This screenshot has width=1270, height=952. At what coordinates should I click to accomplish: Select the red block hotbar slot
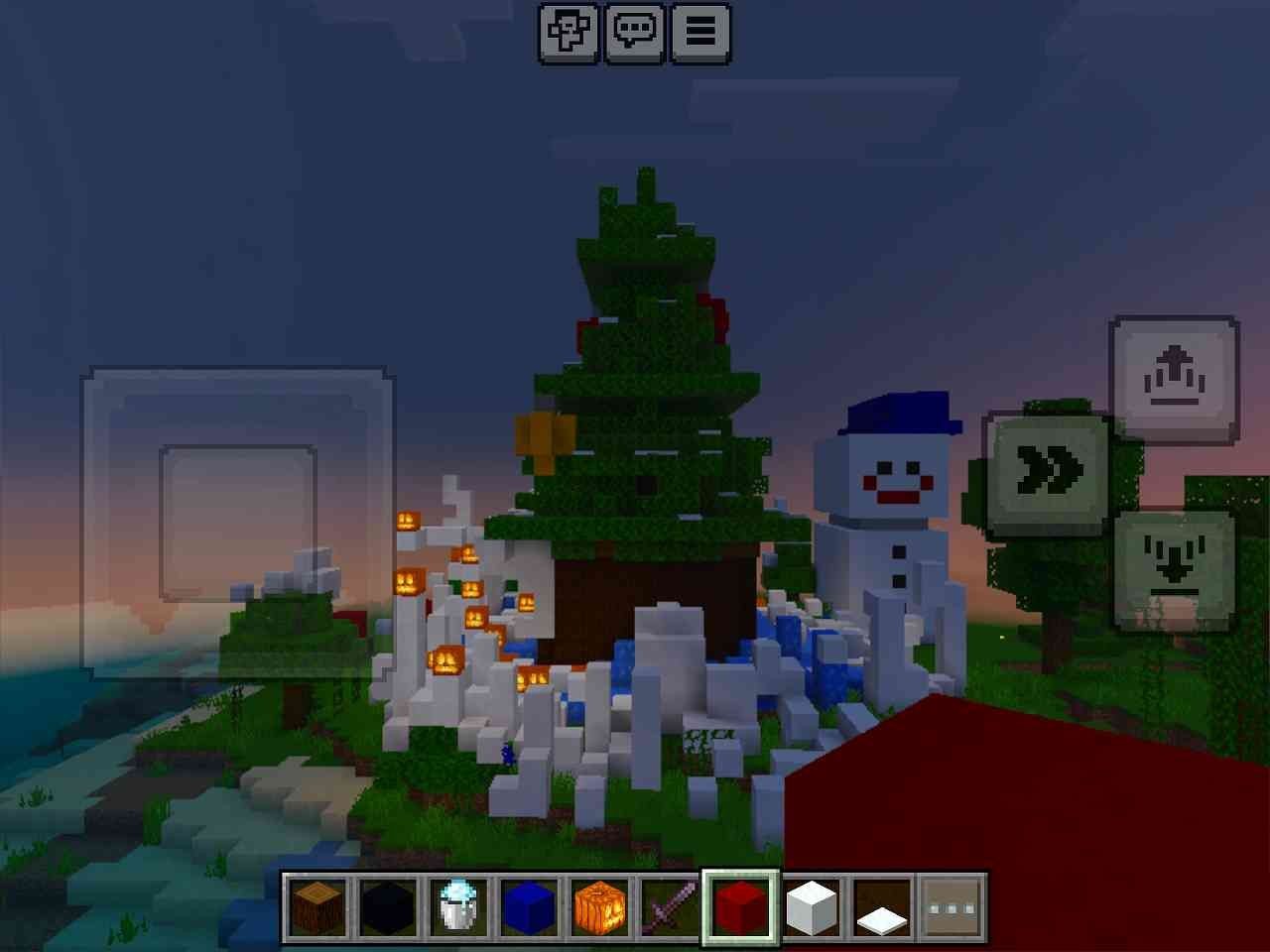click(740, 907)
